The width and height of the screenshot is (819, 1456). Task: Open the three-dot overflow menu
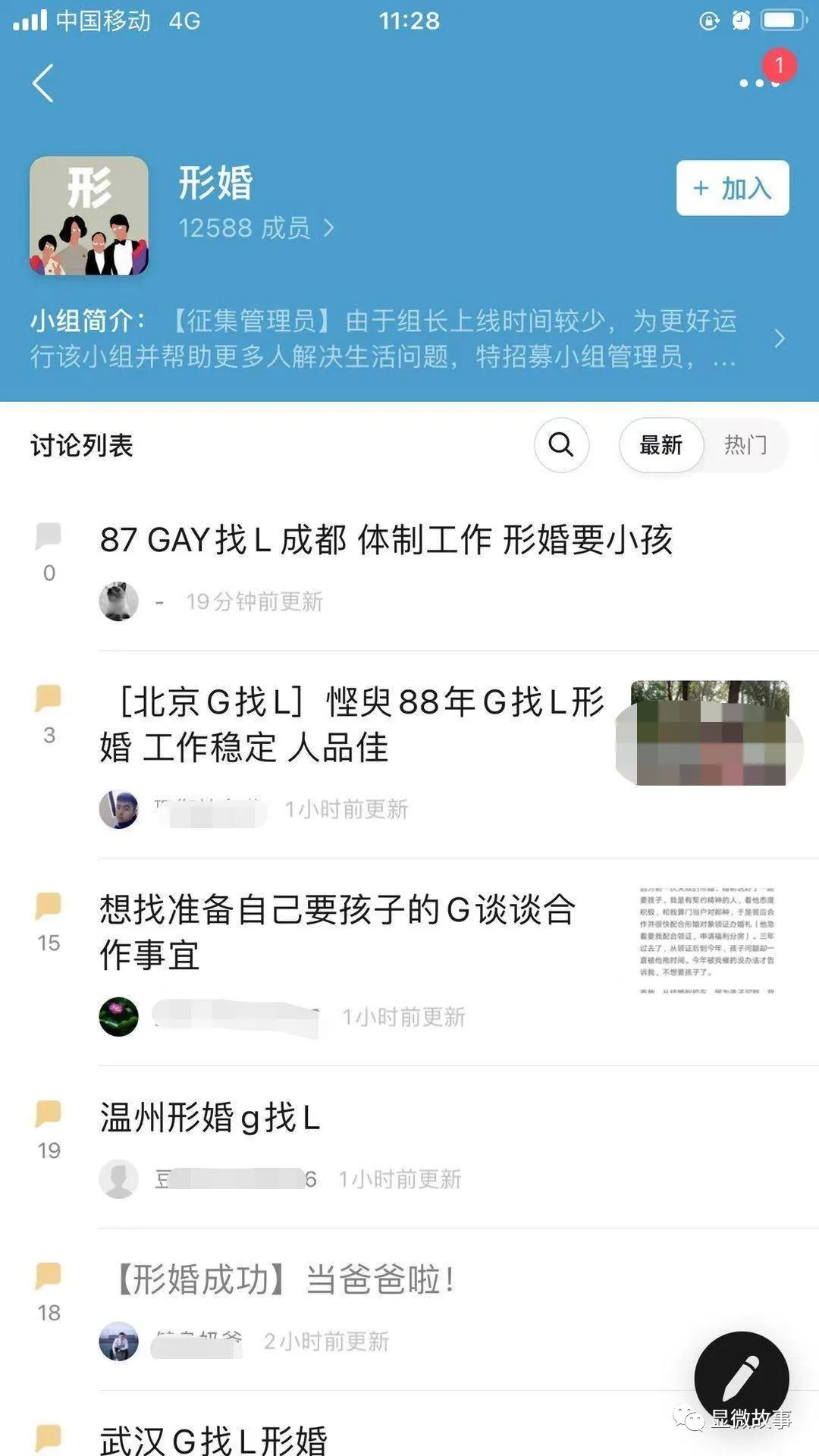pos(759,83)
